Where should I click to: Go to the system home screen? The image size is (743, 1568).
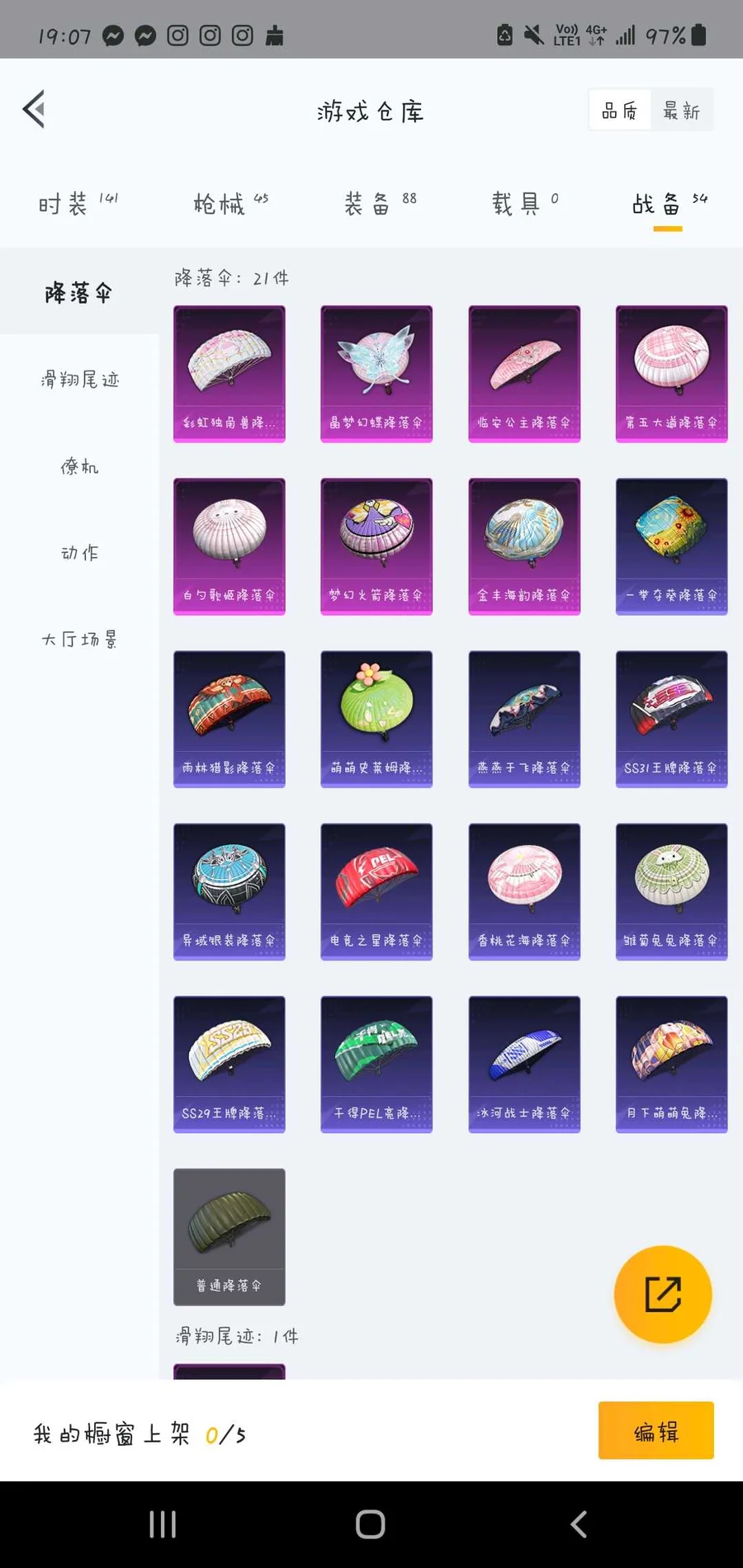pyautogui.click(x=371, y=1524)
